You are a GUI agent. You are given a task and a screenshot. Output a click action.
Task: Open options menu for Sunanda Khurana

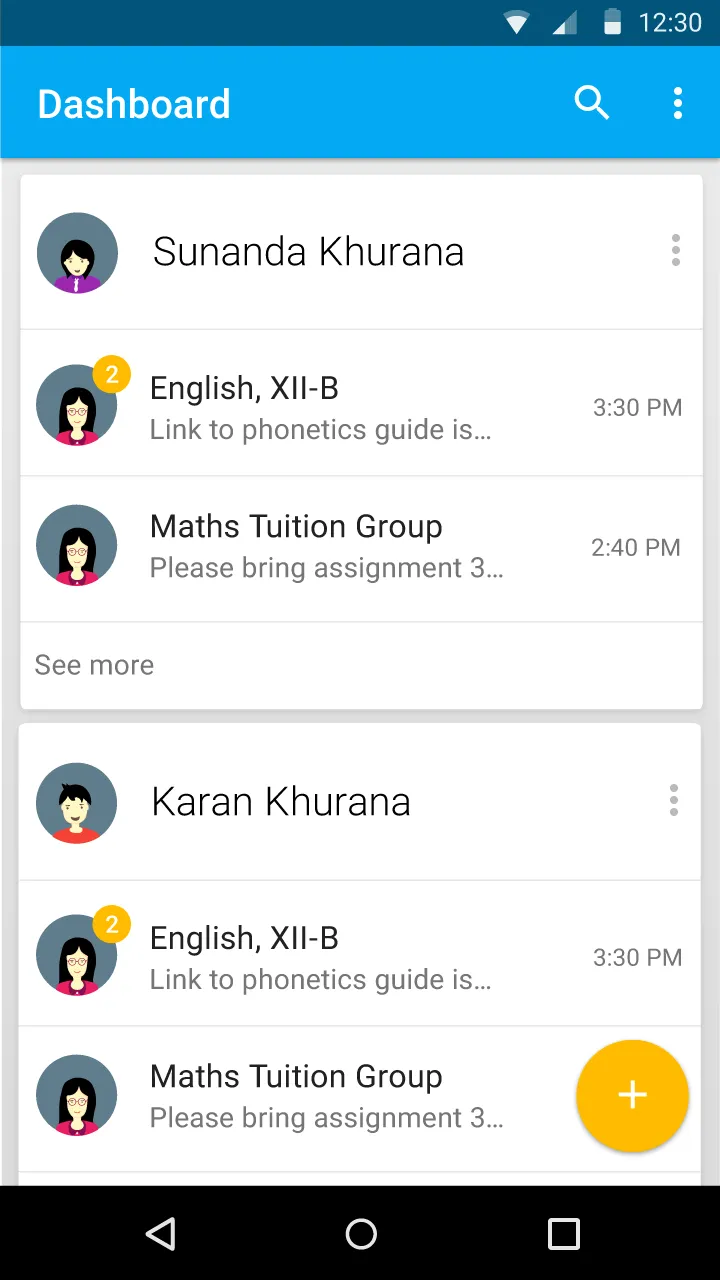point(676,250)
